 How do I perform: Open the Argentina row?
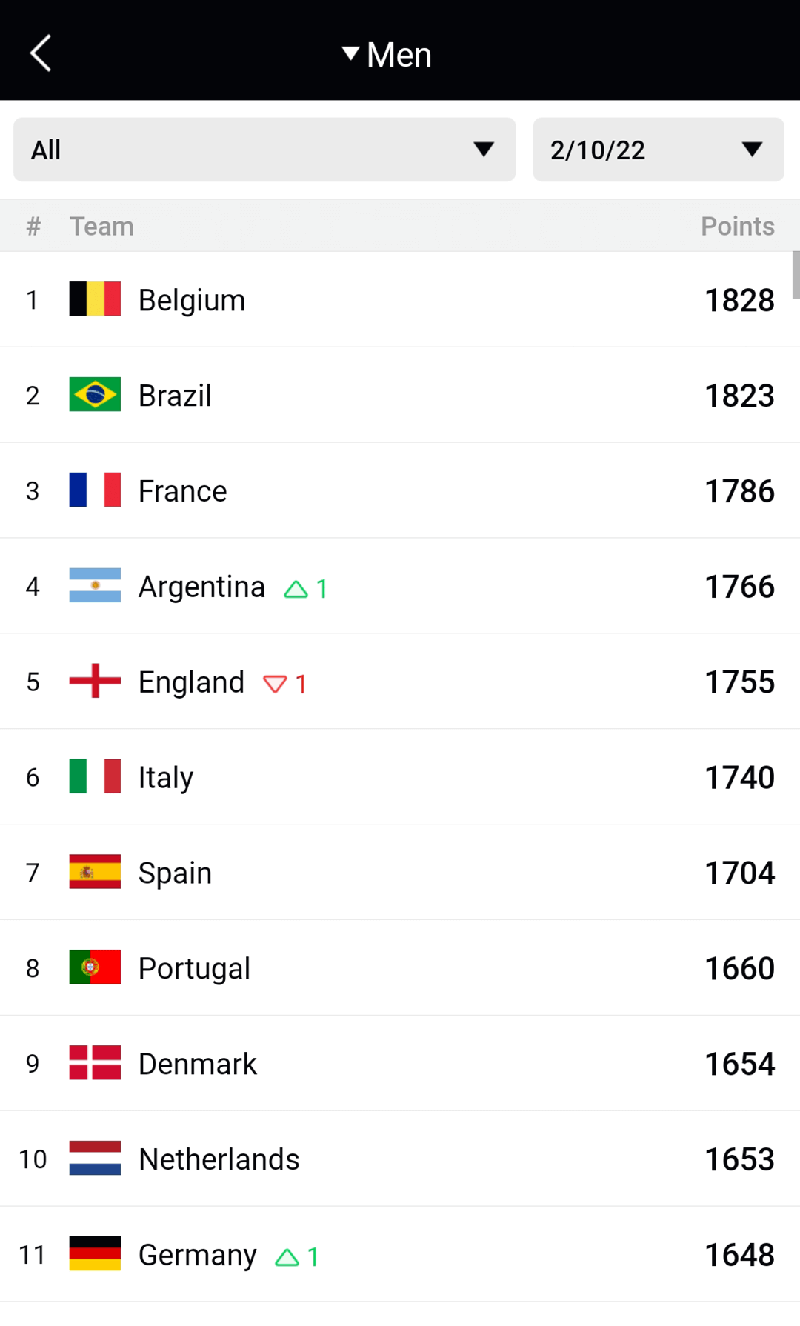pos(400,586)
